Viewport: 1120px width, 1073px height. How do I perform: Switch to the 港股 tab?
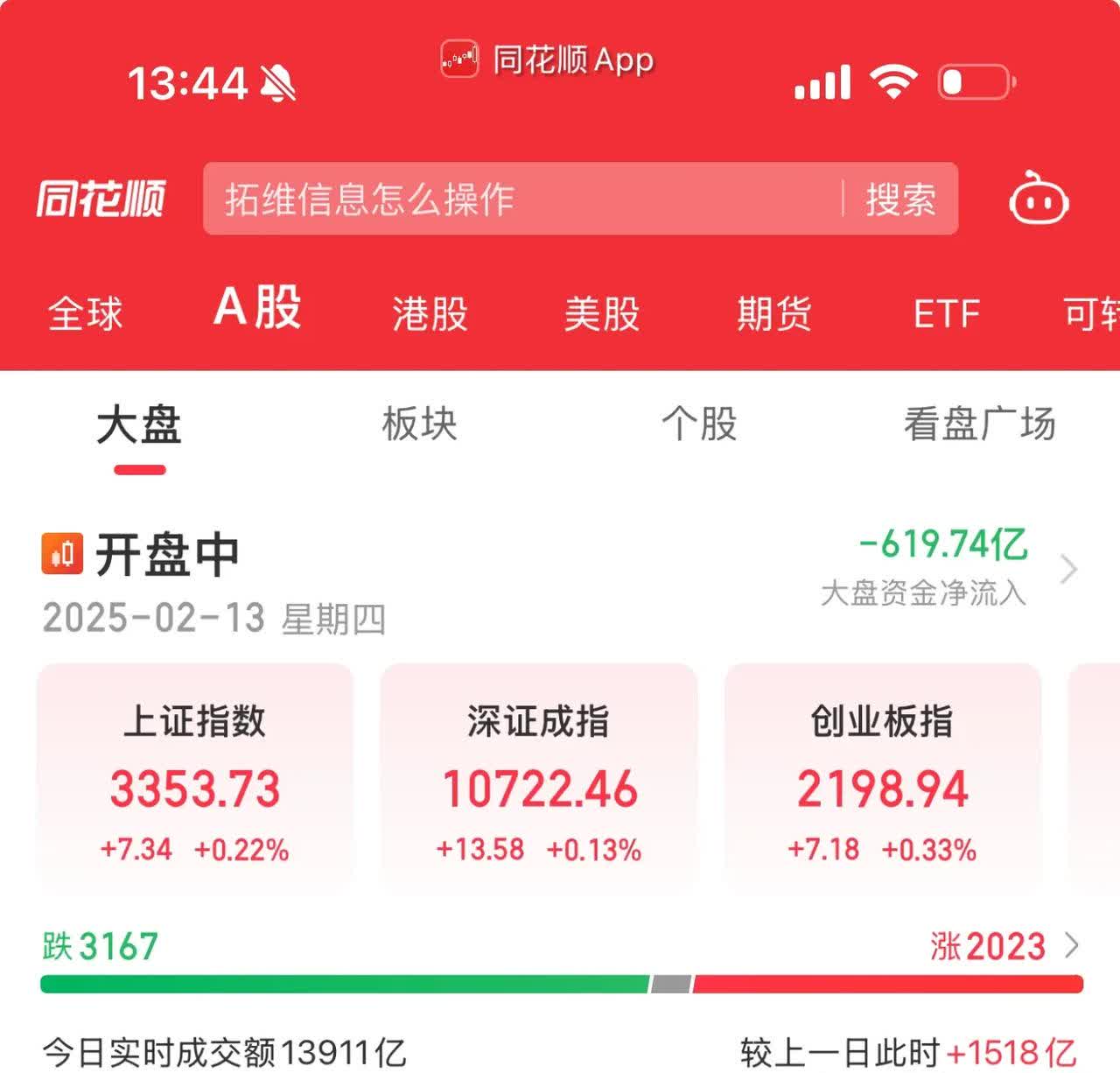coord(430,313)
